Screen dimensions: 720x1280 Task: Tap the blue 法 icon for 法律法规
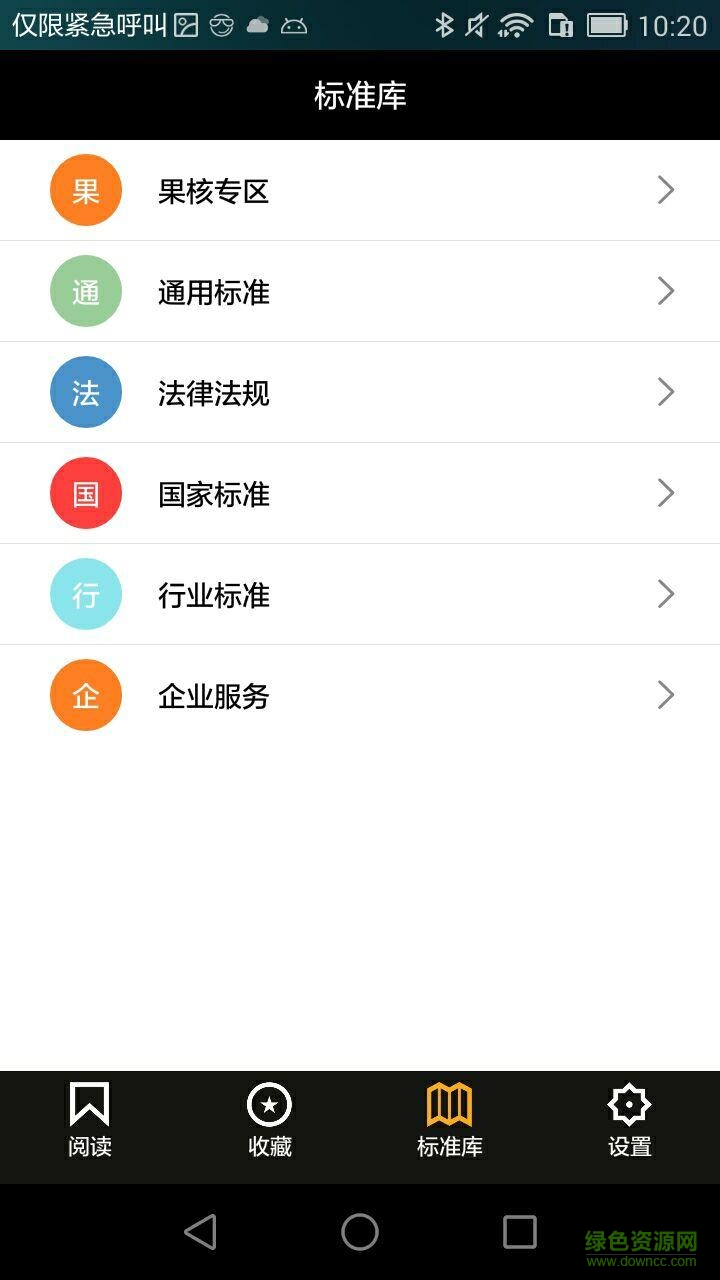coord(85,392)
